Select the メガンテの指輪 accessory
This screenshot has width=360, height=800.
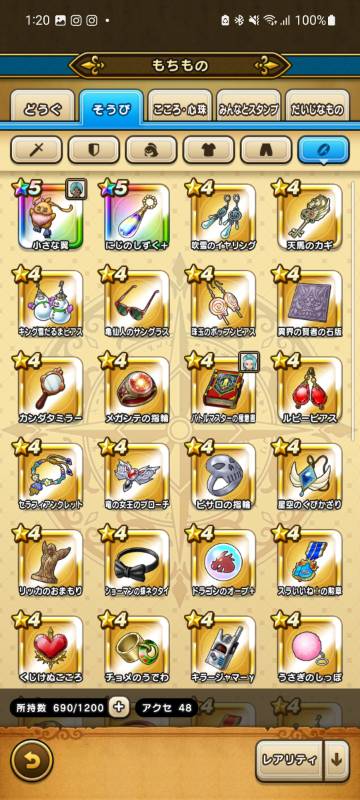click(x=137, y=389)
